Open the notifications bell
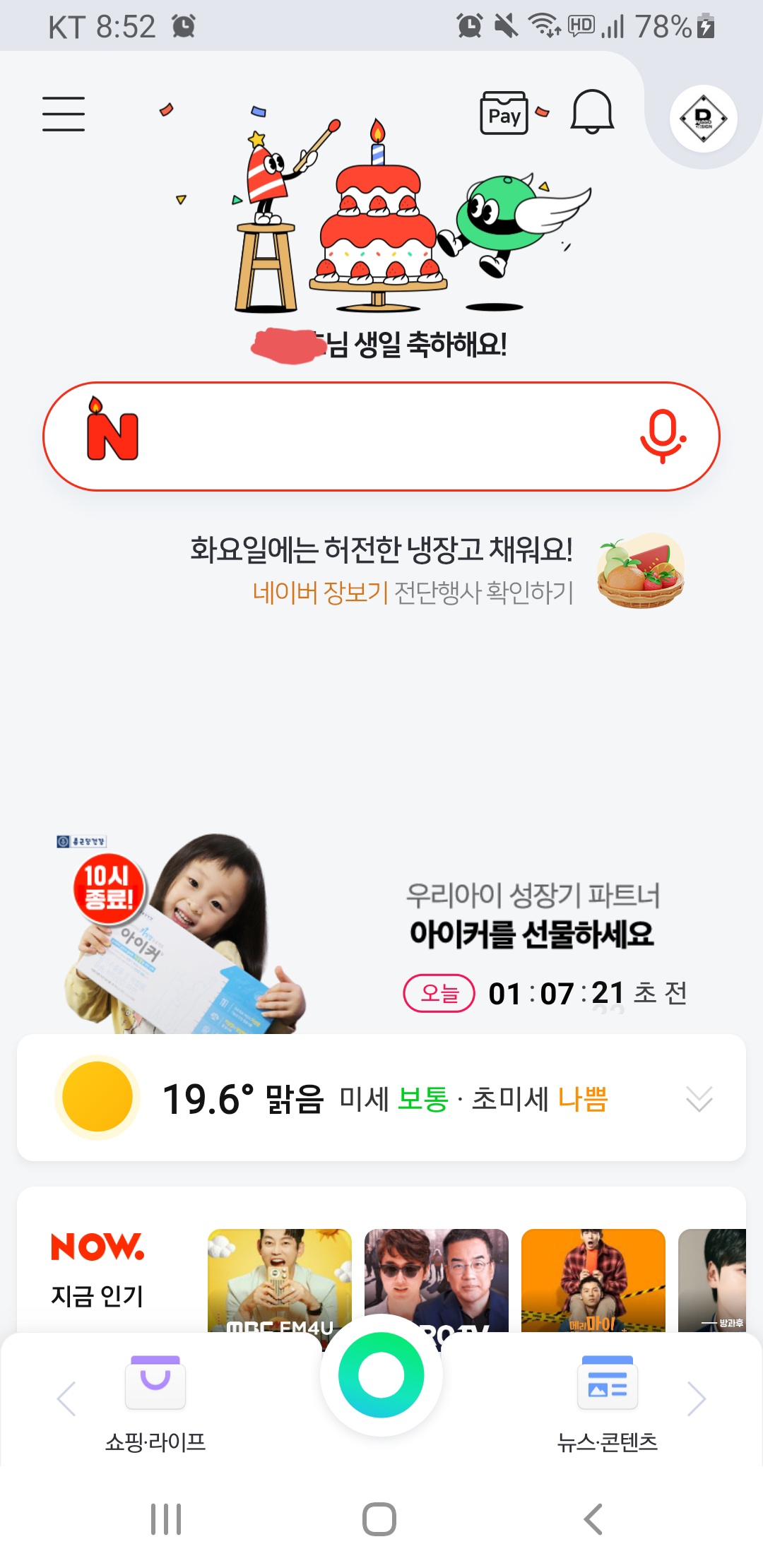The image size is (763, 1568). click(592, 113)
